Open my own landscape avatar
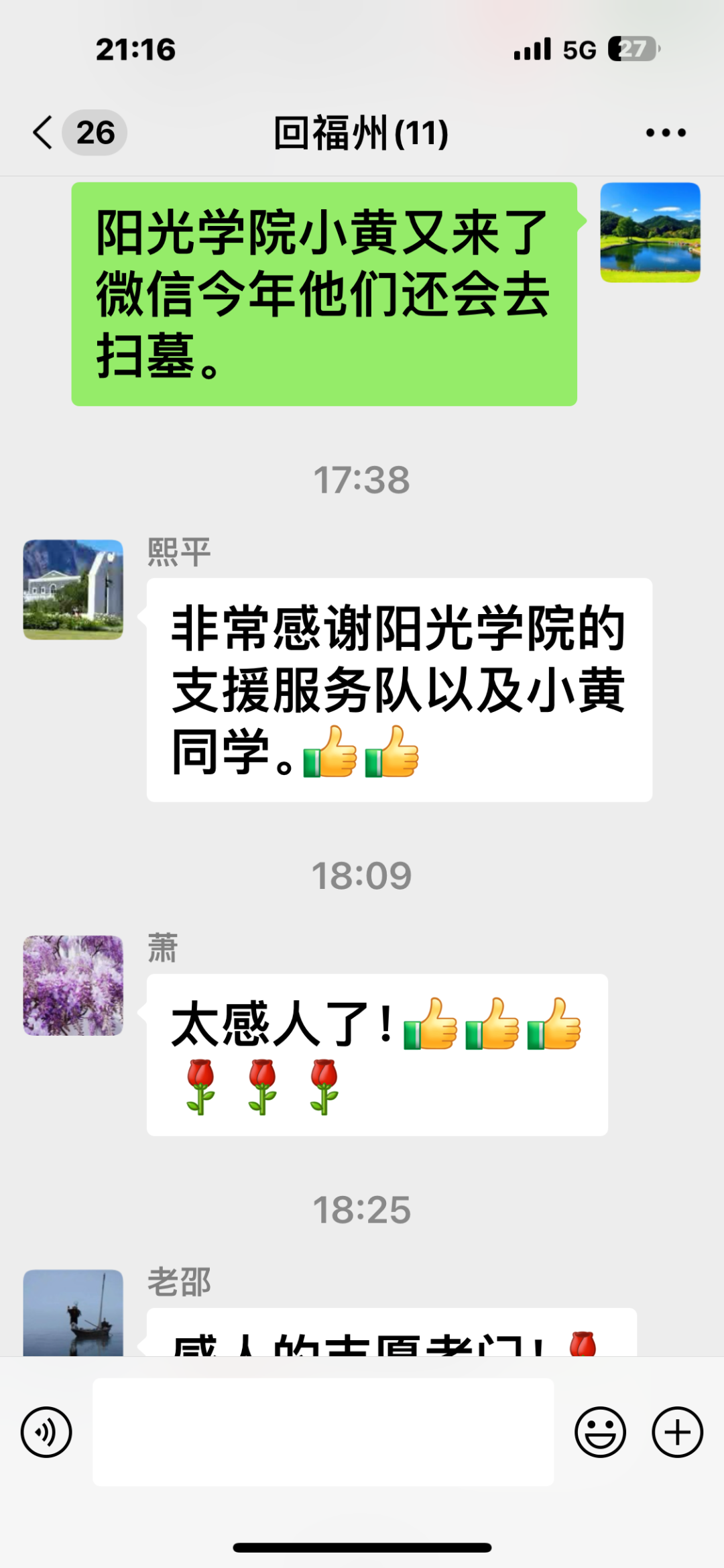The width and height of the screenshot is (724, 1568). 650,232
